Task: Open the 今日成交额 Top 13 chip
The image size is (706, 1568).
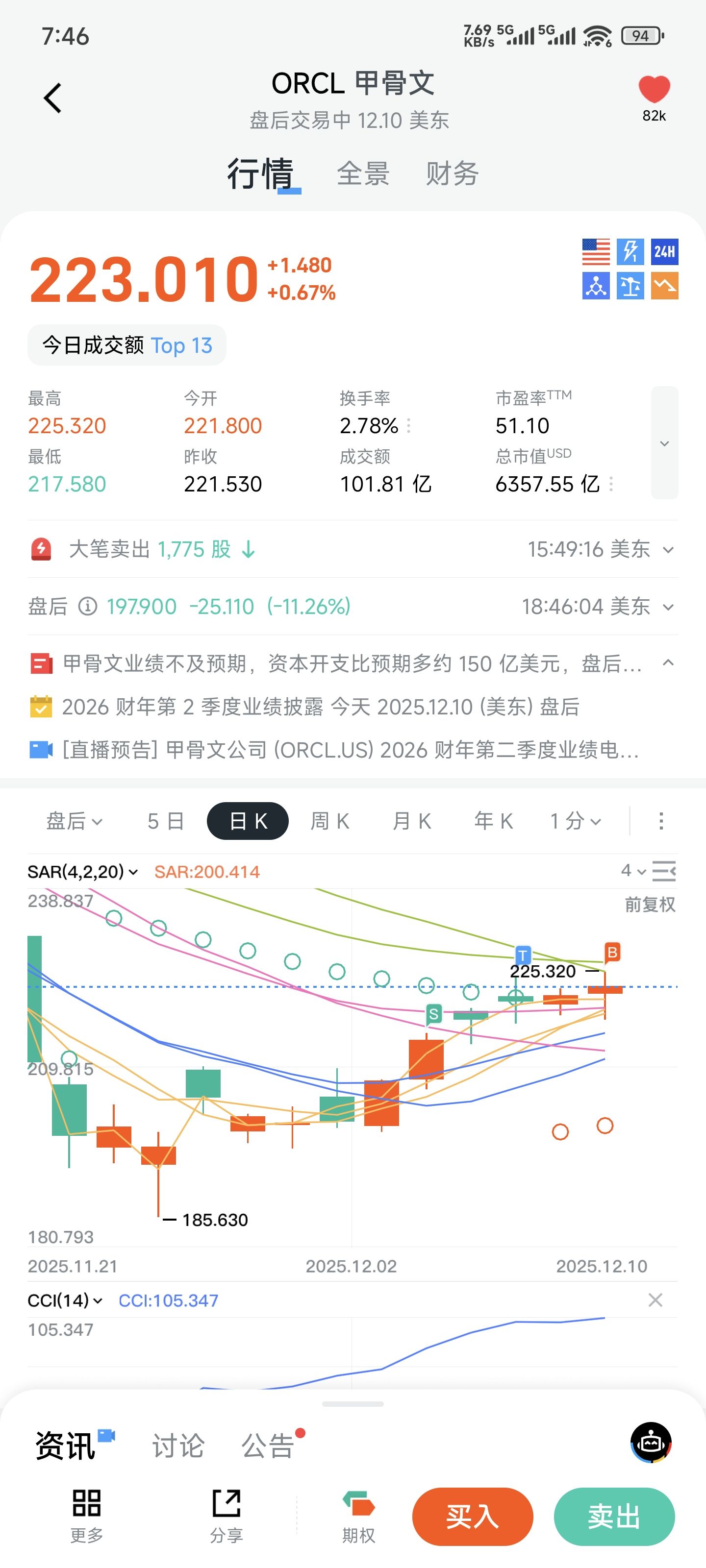Action: click(x=126, y=346)
